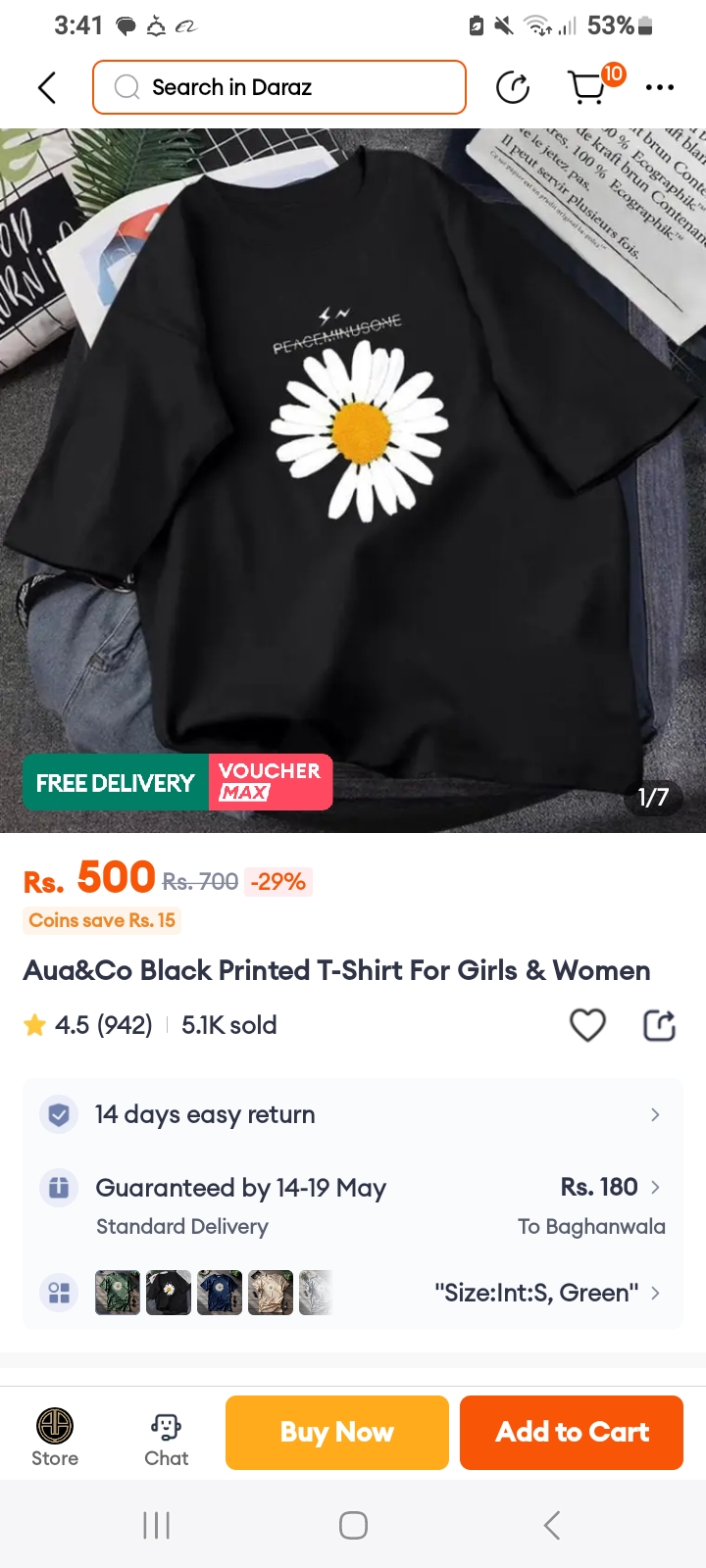
Task: Open the system recent apps view
Action: pos(156,1525)
